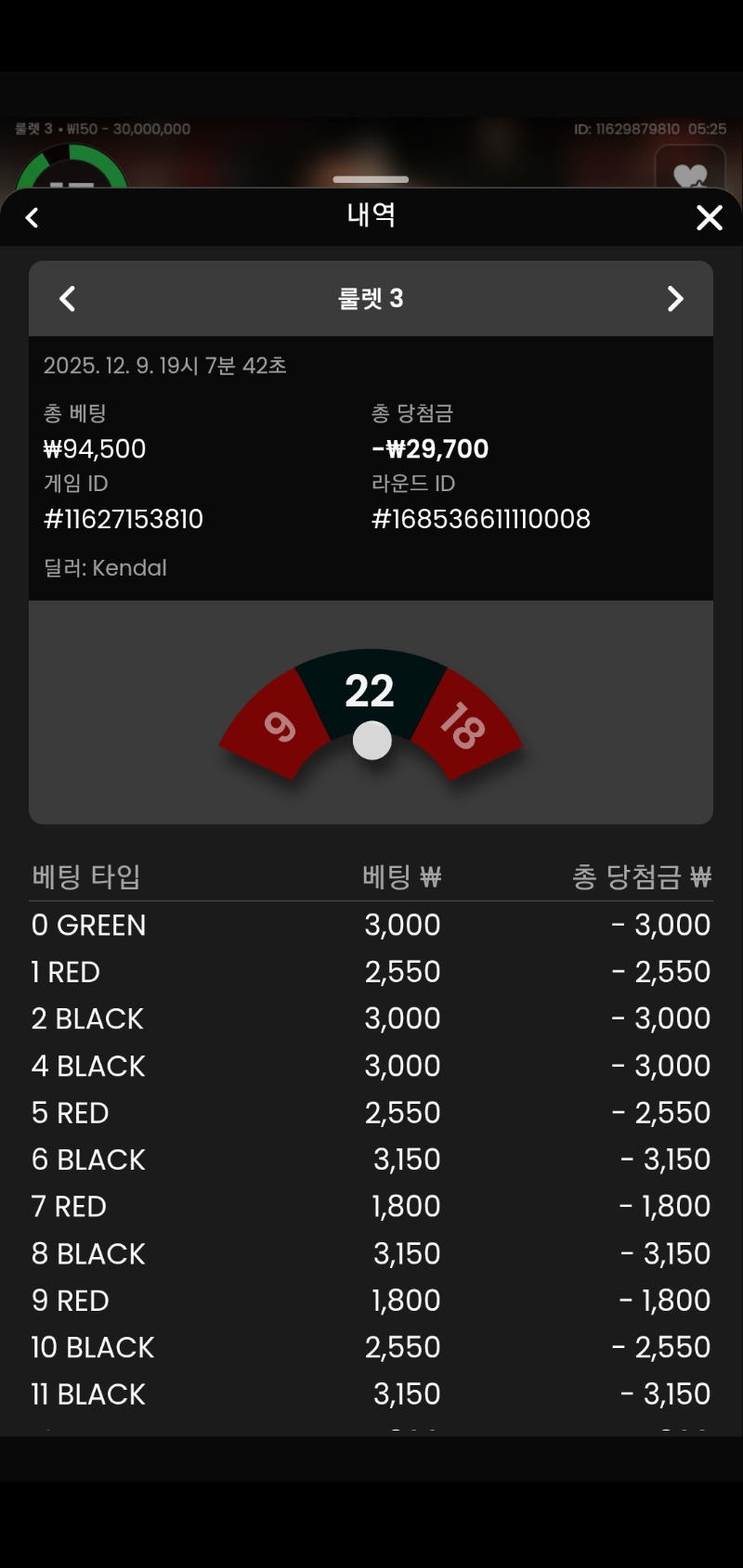Select the 0 GREEN bet row
Screen dimensions: 743x1568
tap(88, 925)
